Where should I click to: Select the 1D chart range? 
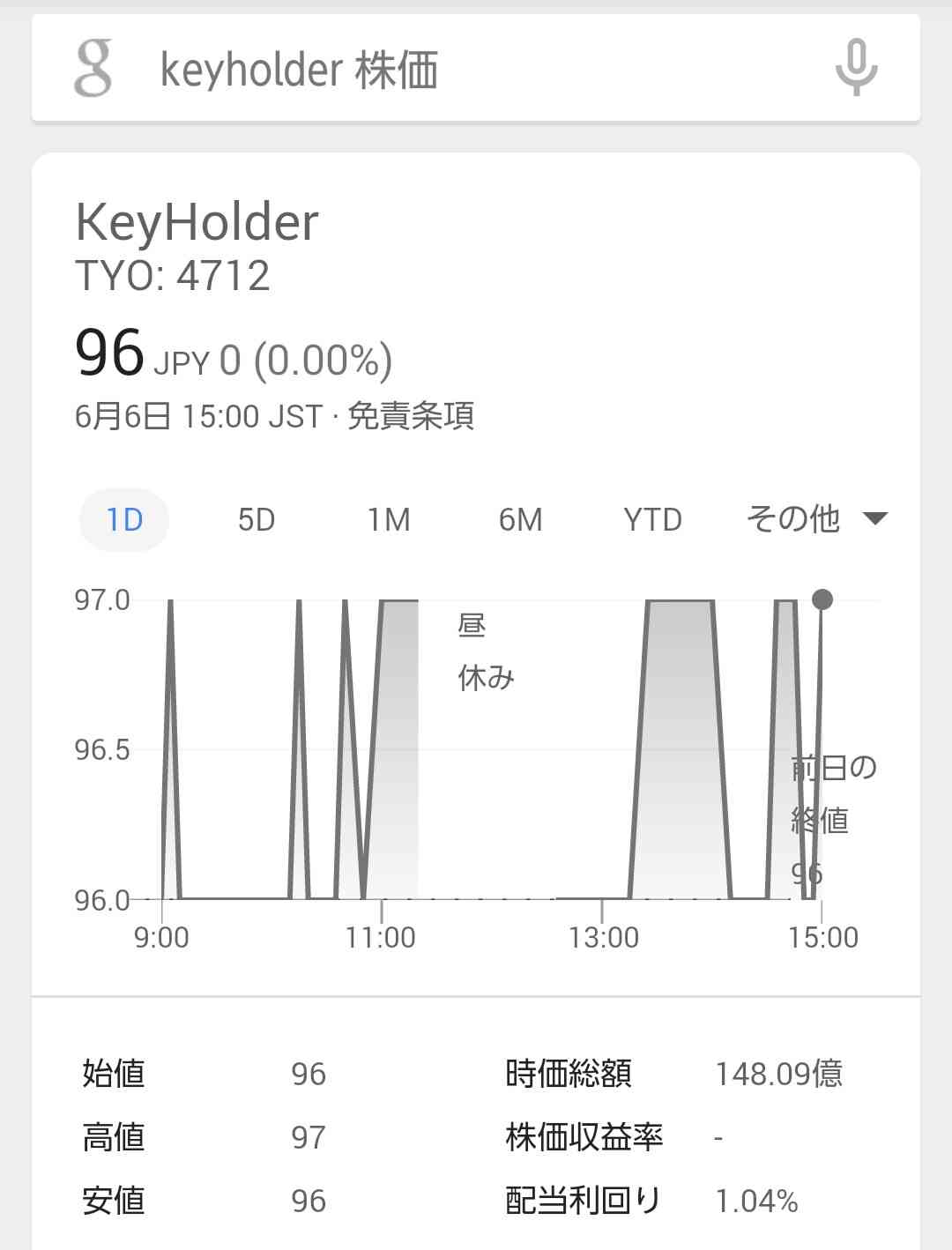pyautogui.click(x=124, y=520)
